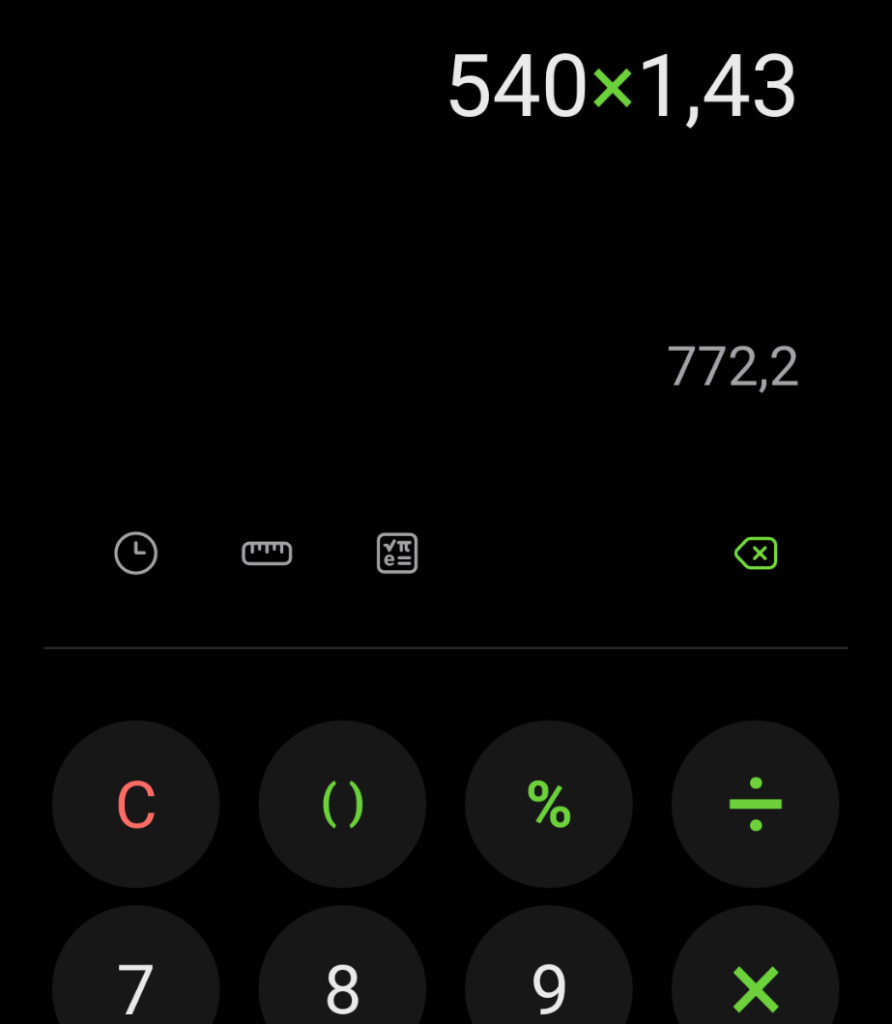The width and height of the screenshot is (892, 1024).
Task: Tap the percent key
Action: point(549,804)
